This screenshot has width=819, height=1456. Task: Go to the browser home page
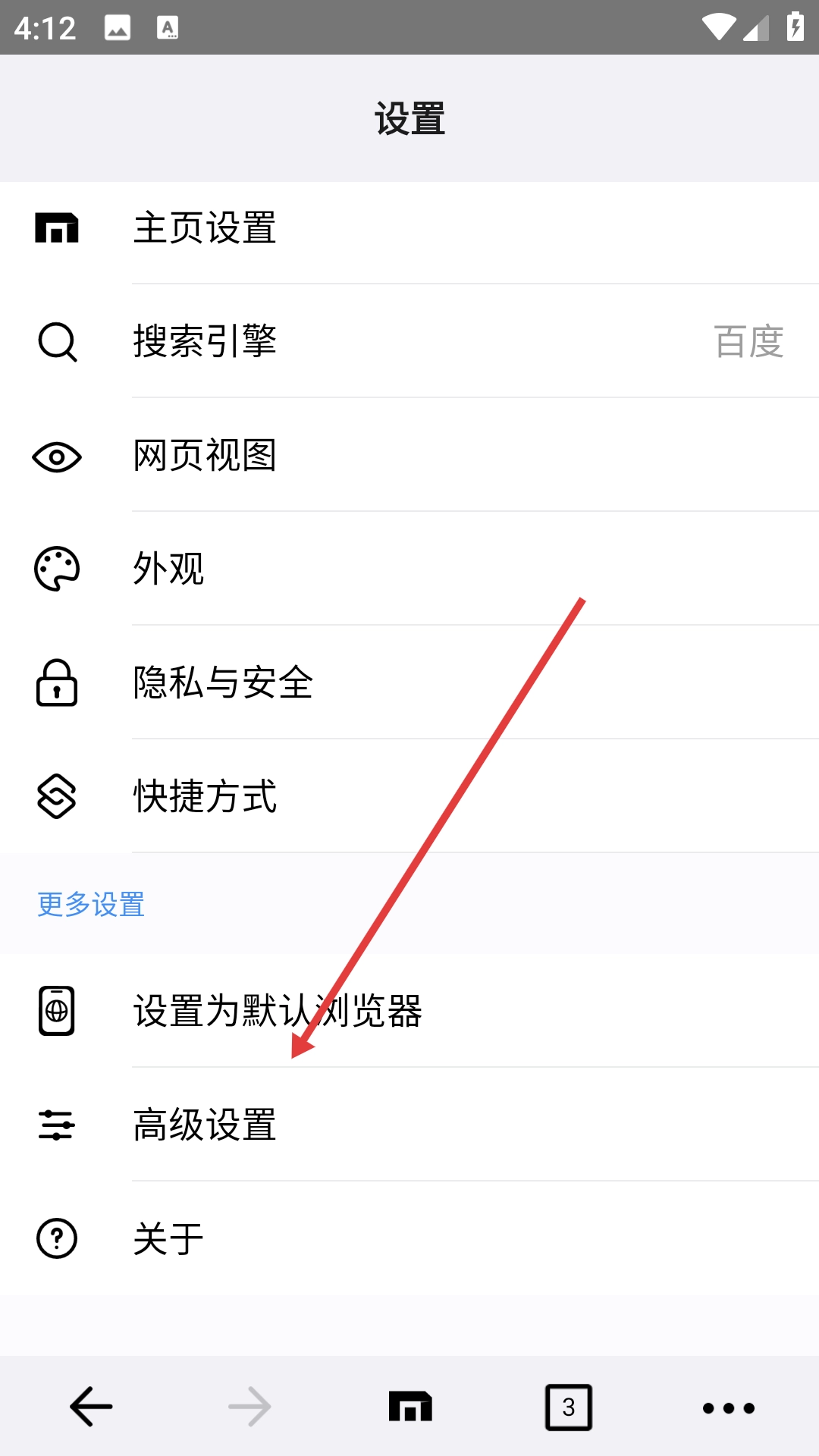pos(410,1407)
